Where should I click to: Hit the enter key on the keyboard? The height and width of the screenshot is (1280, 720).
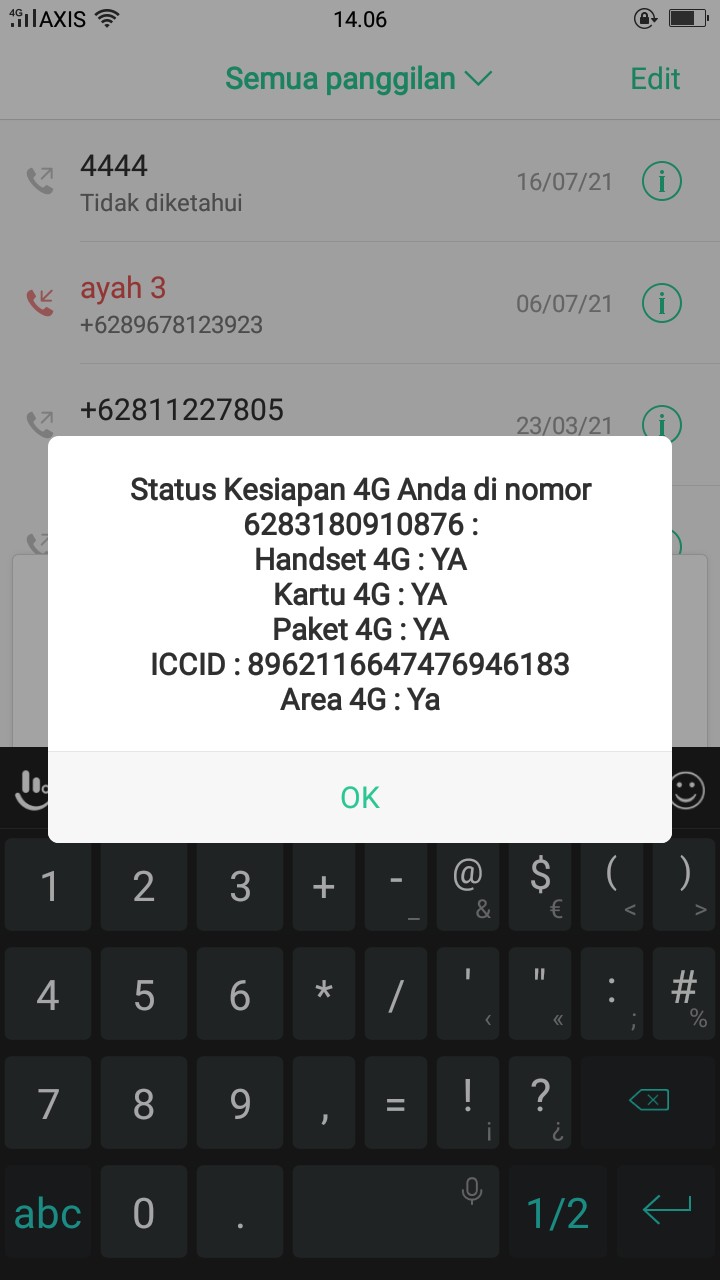666,1212
